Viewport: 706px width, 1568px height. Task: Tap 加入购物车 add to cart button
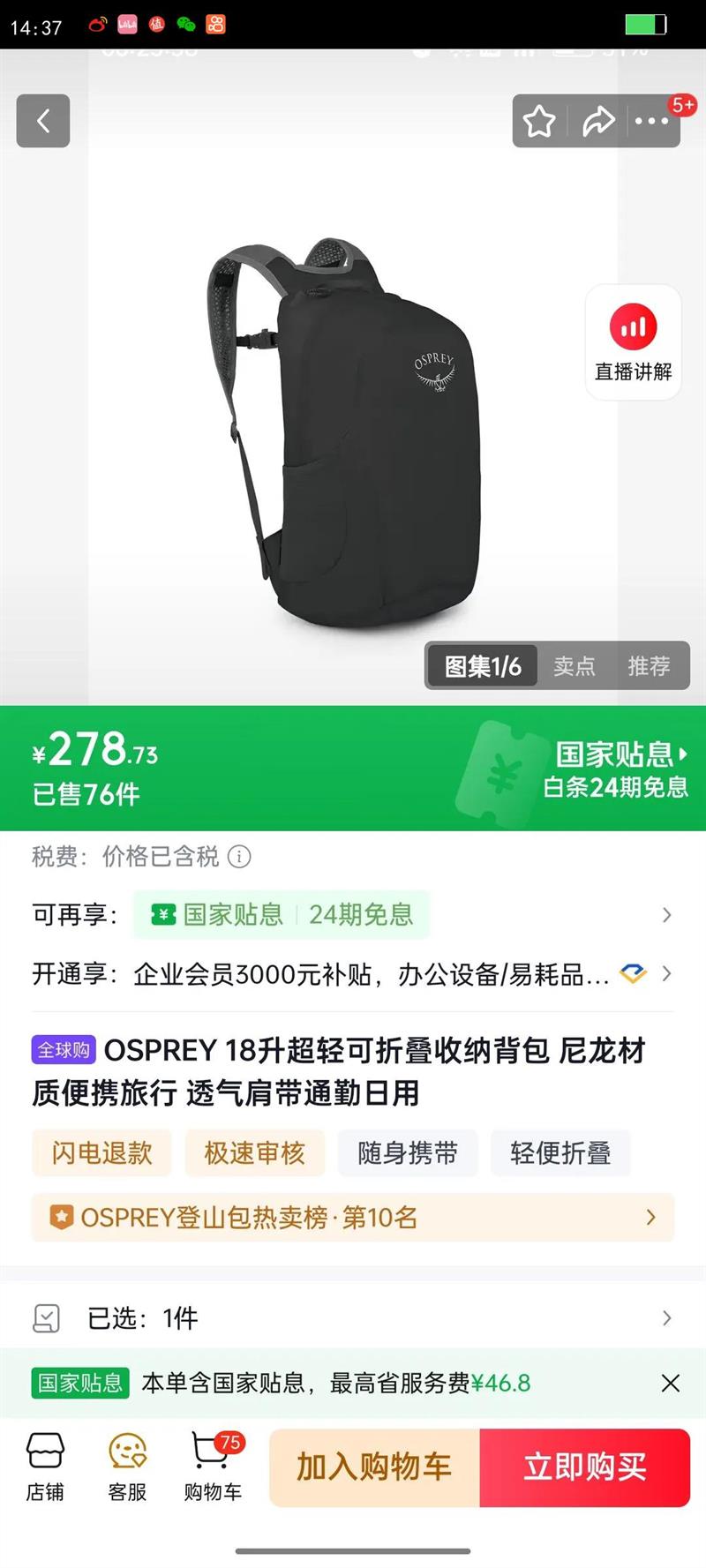(x=373, y=1467)
